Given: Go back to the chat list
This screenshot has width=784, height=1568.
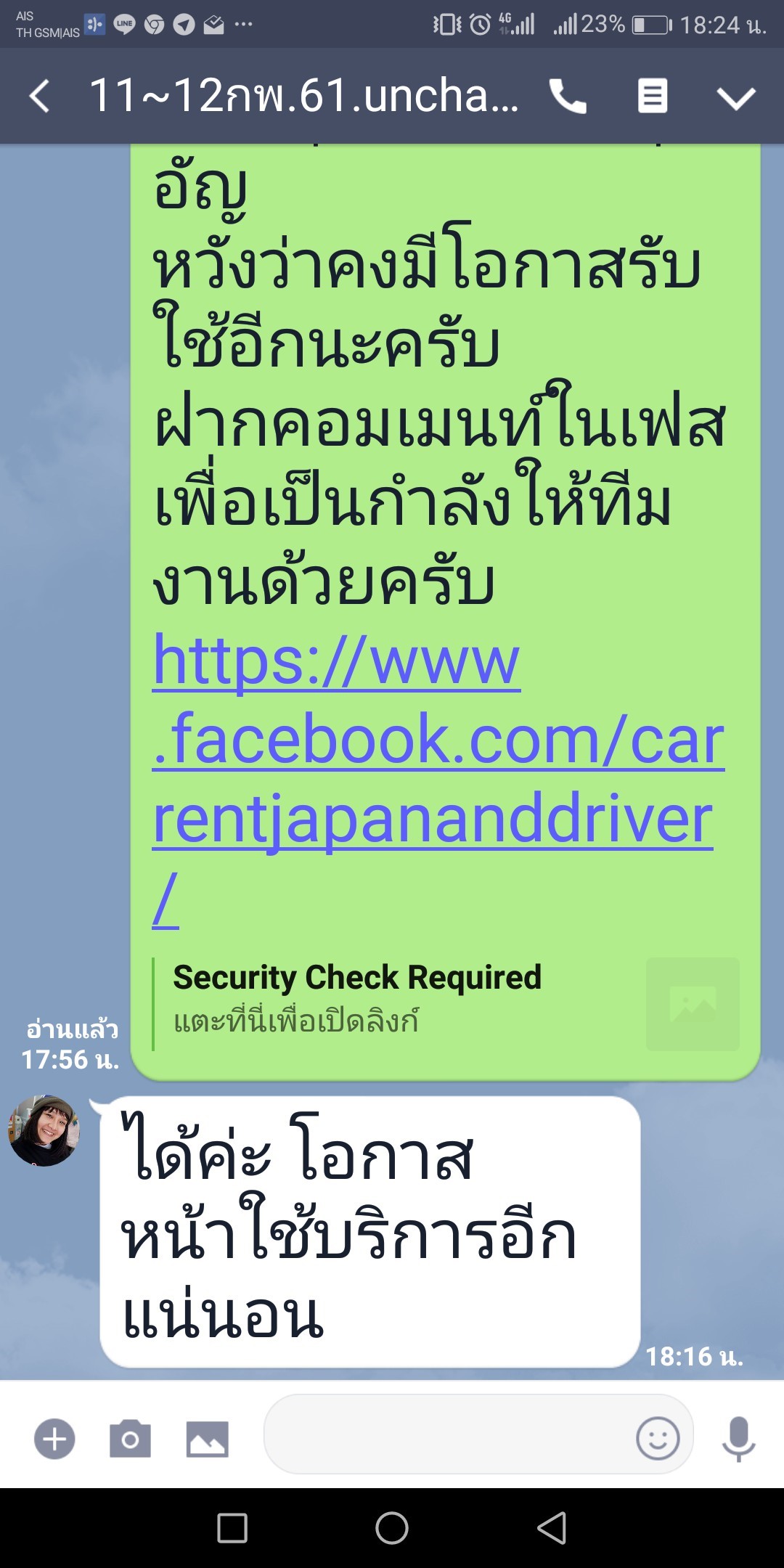Looking at the screenshot, I should pyautogui.click(x=40, y=97).
